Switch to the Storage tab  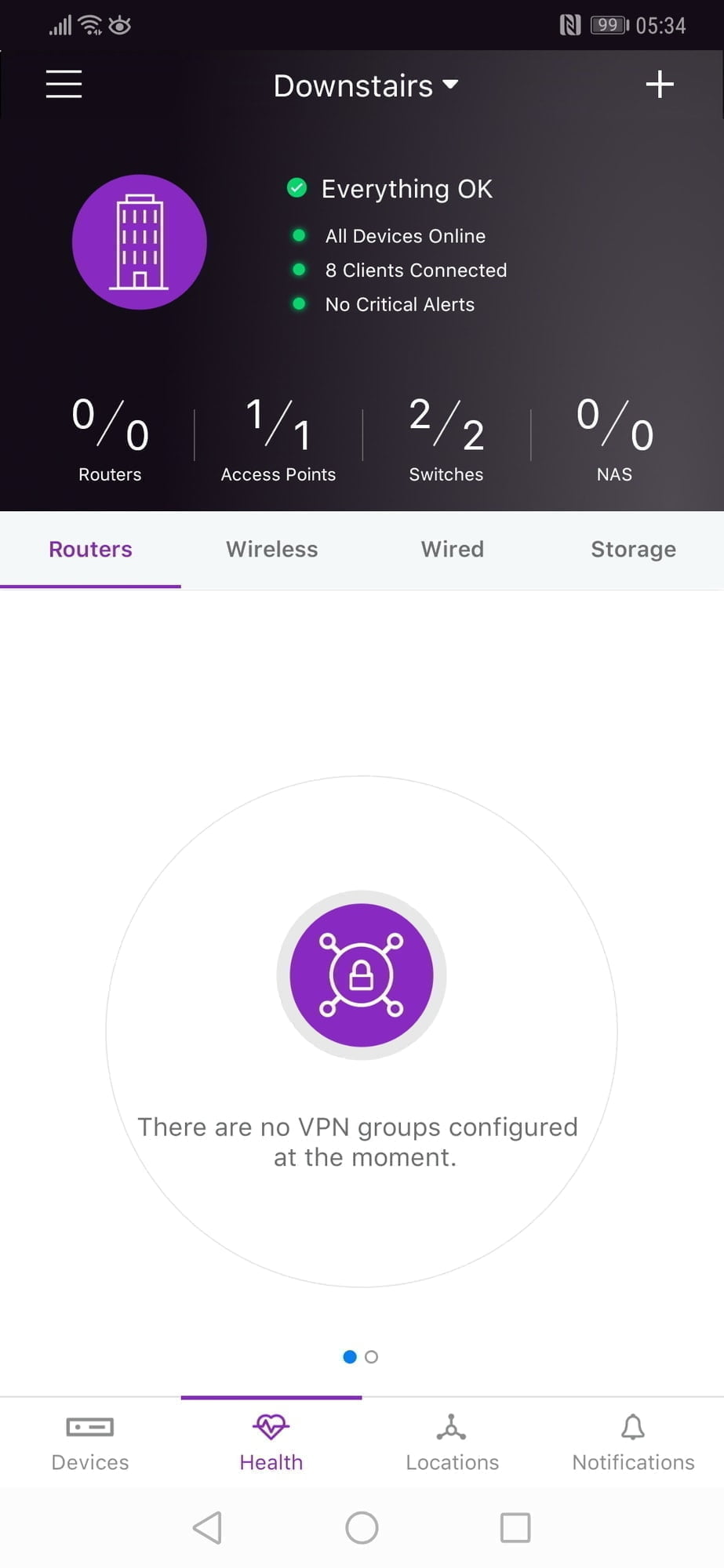(633, 550)
